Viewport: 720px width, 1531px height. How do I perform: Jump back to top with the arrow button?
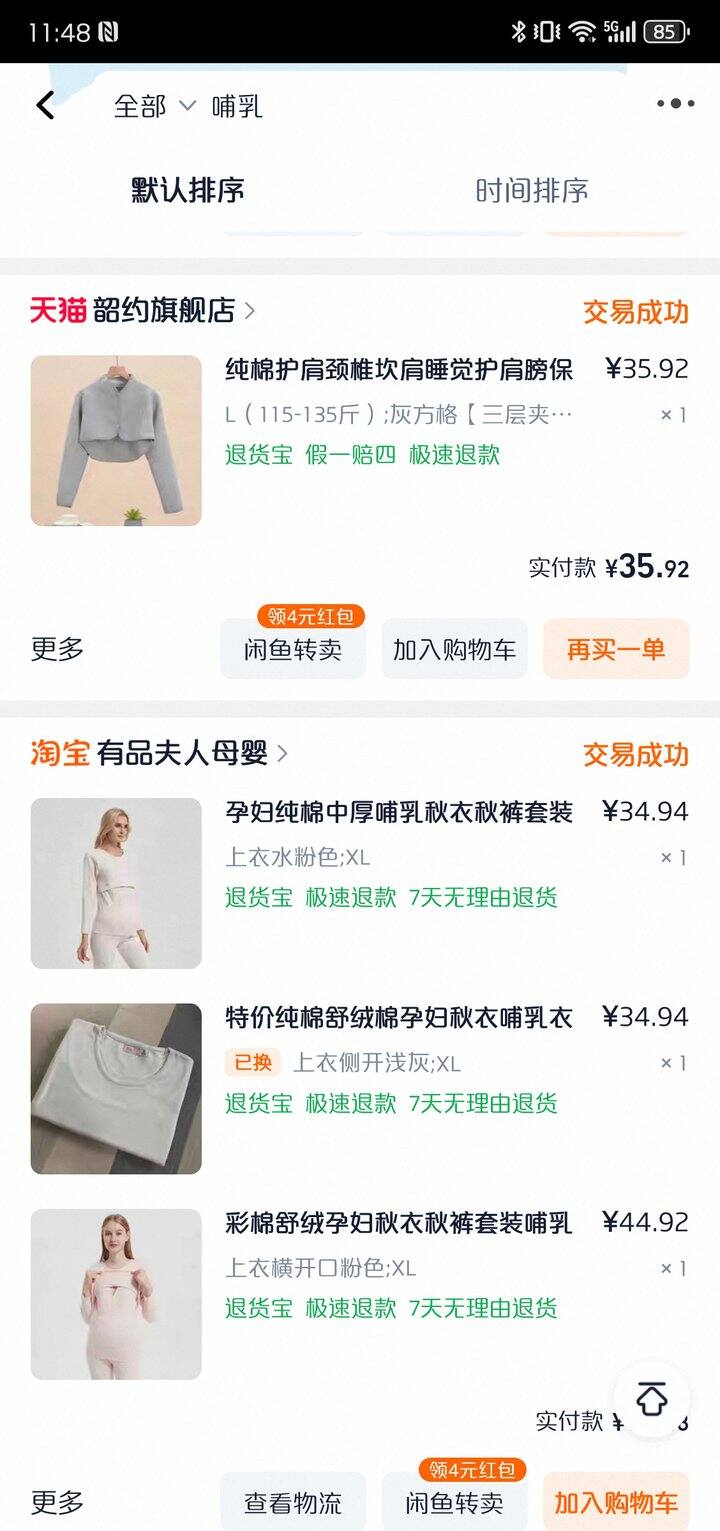pos(652,1399)
